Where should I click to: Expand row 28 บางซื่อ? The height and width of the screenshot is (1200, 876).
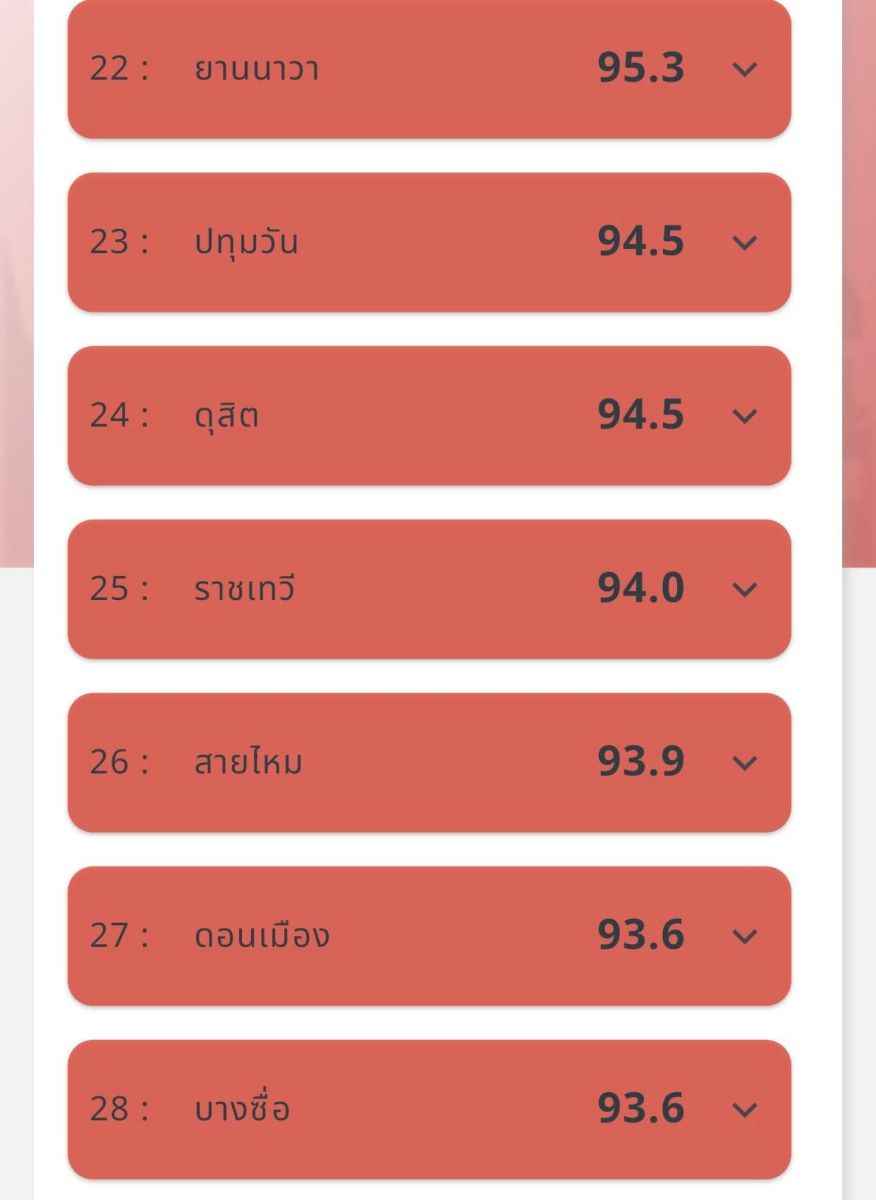coord(744,1110)
